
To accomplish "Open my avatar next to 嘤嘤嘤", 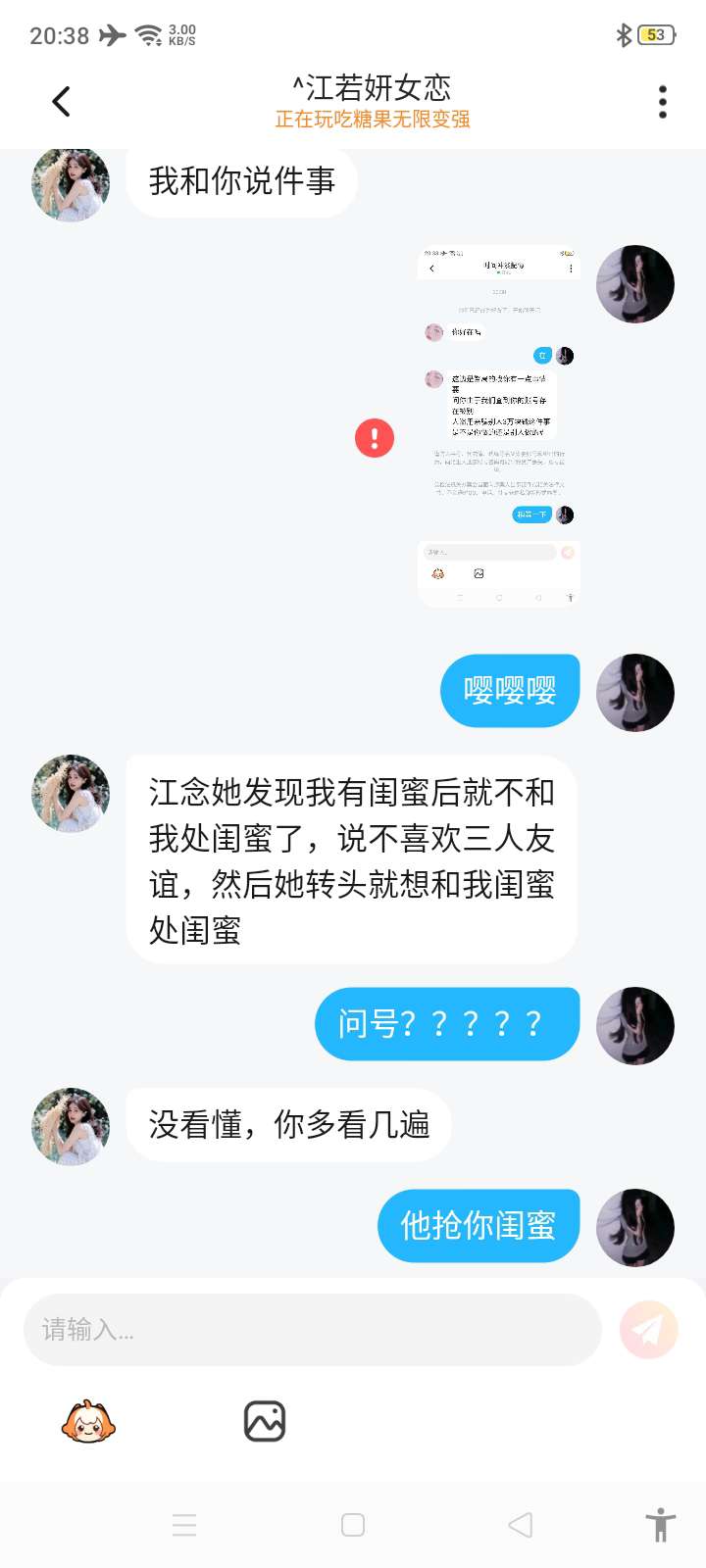I will (x=635, y=693).
